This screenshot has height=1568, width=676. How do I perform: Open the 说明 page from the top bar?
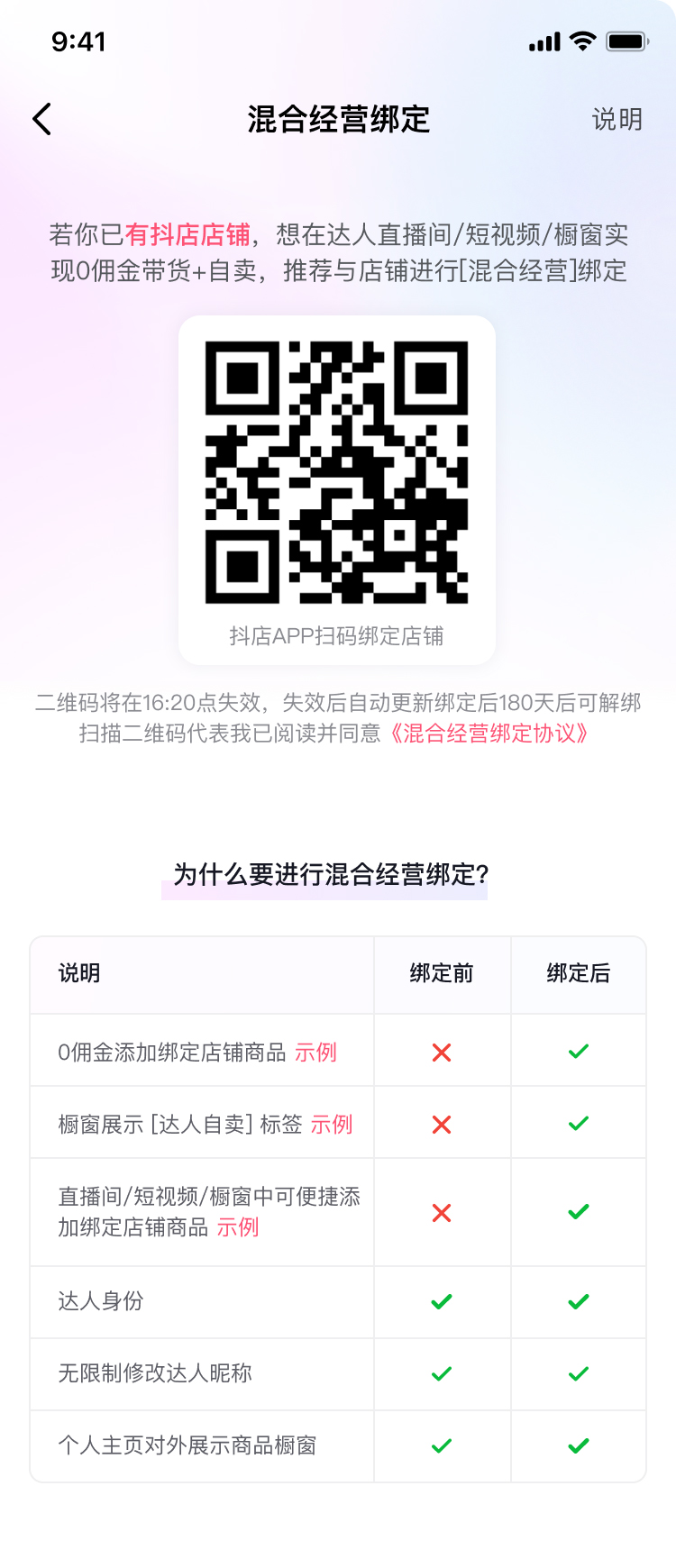(617, 119)
